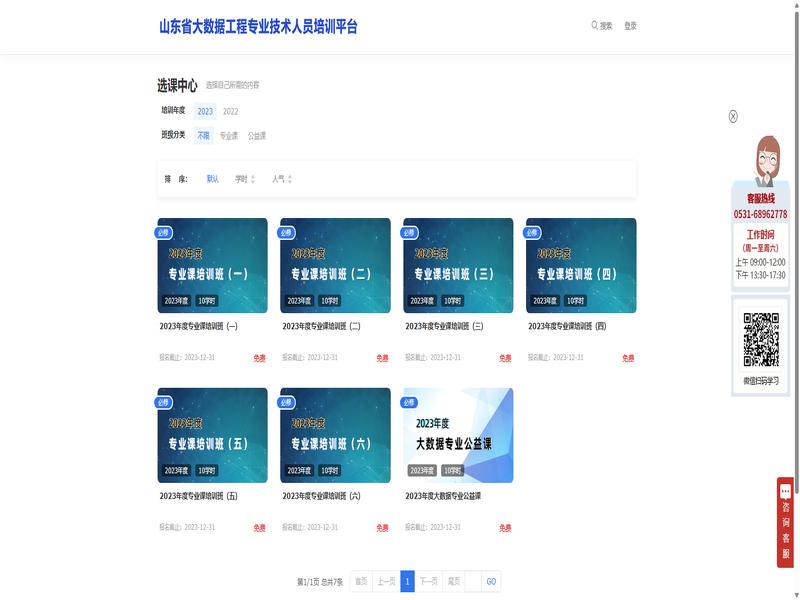
Task: Filter classes by 专业课
Action: pos(229,135)
